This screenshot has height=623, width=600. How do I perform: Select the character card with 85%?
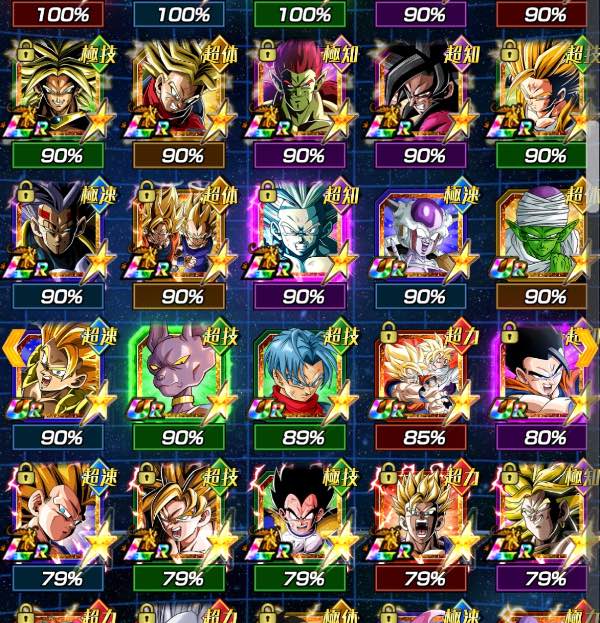tap(423, 375)
